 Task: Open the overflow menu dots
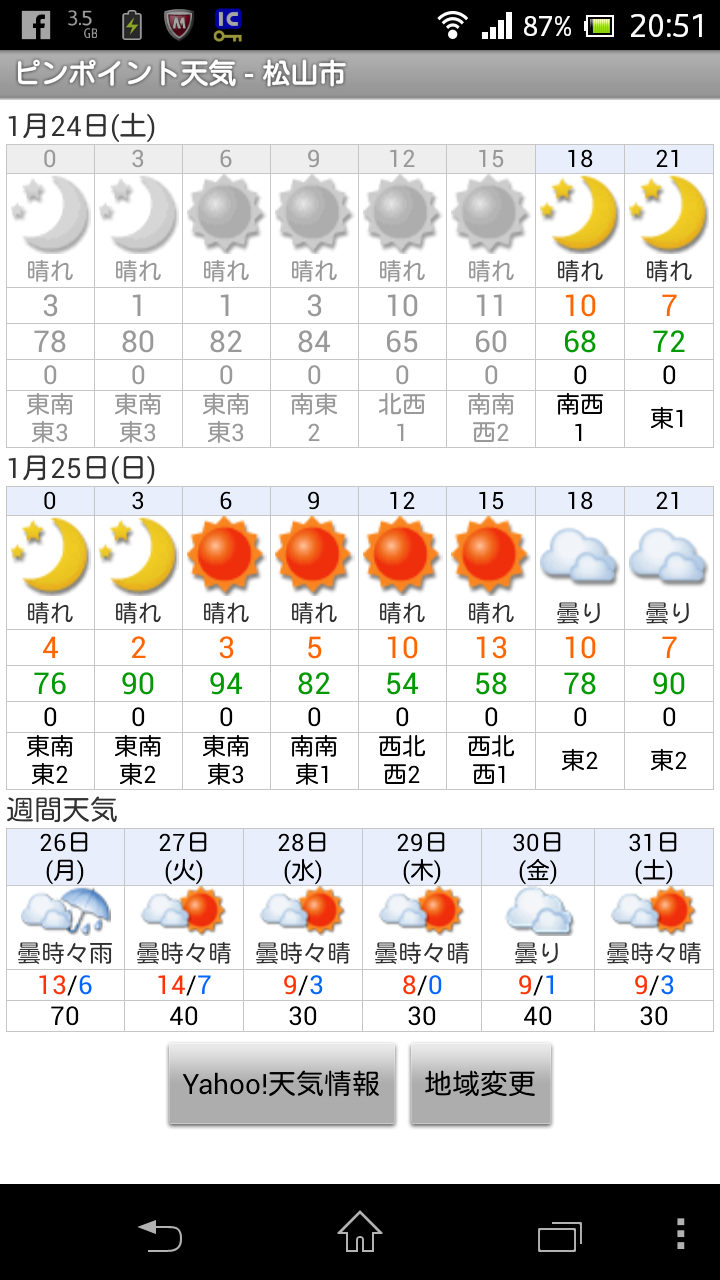coord(681,1234)
